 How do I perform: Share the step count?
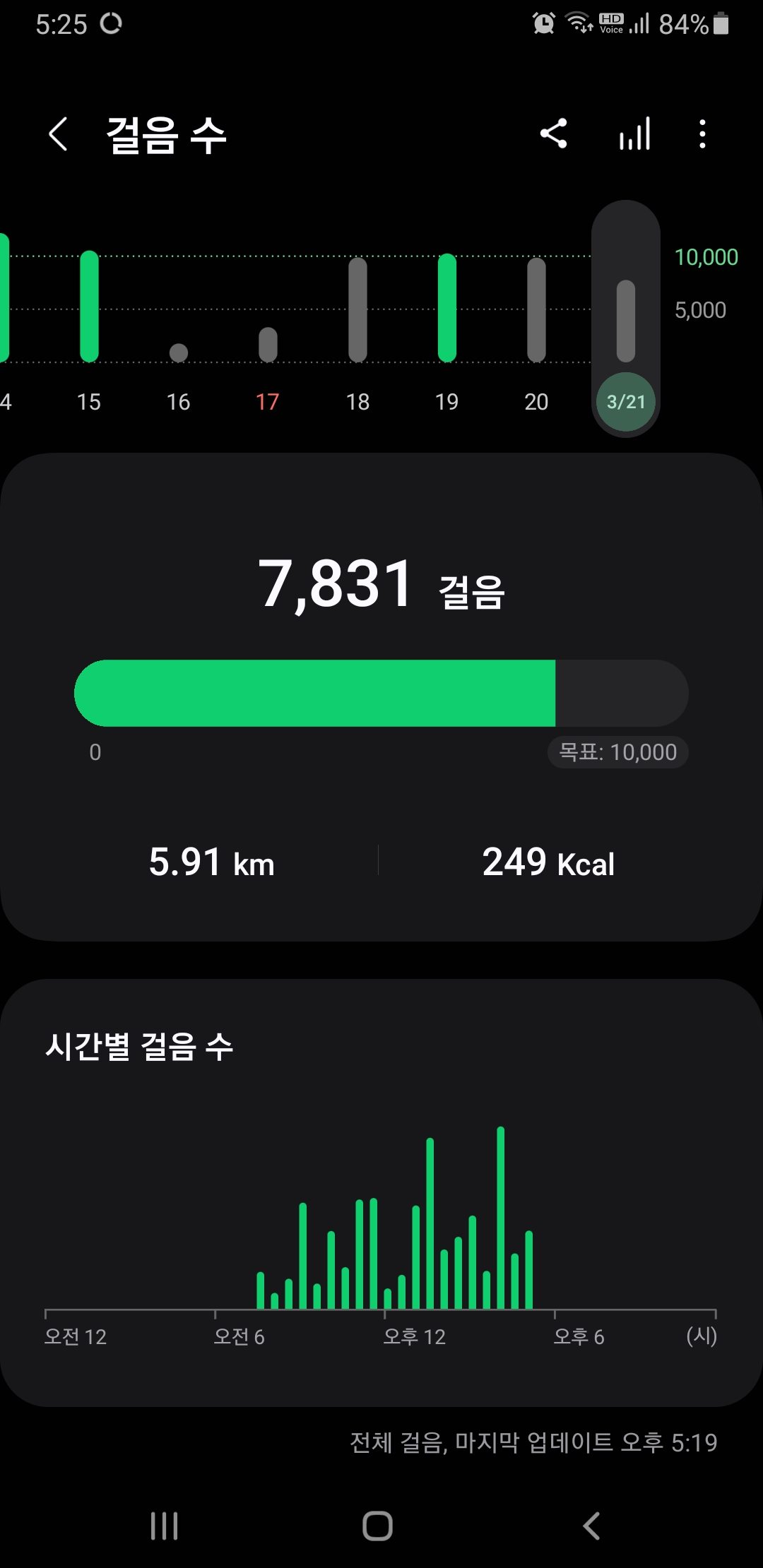(x=554, y=133)
